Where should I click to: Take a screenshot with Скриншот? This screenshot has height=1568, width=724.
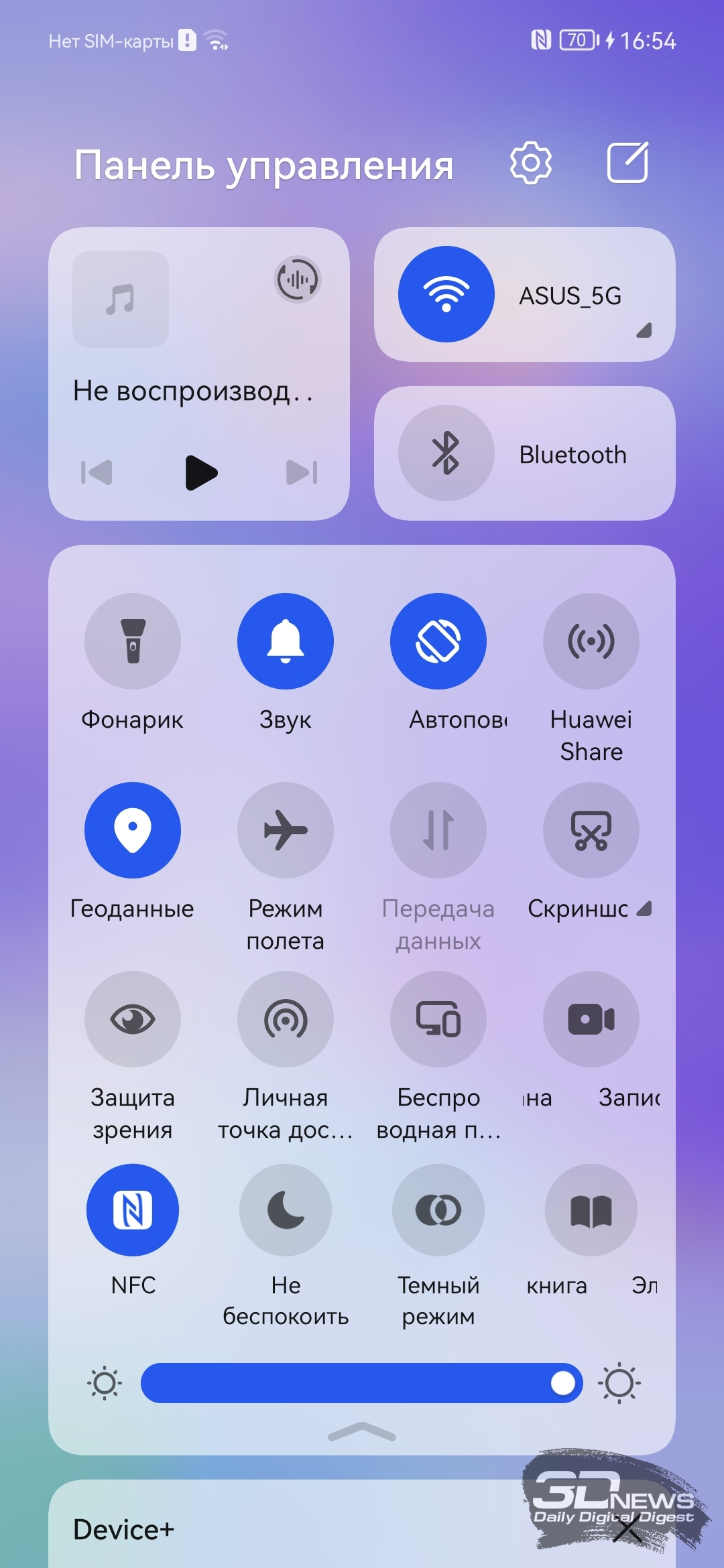(591, 830)
